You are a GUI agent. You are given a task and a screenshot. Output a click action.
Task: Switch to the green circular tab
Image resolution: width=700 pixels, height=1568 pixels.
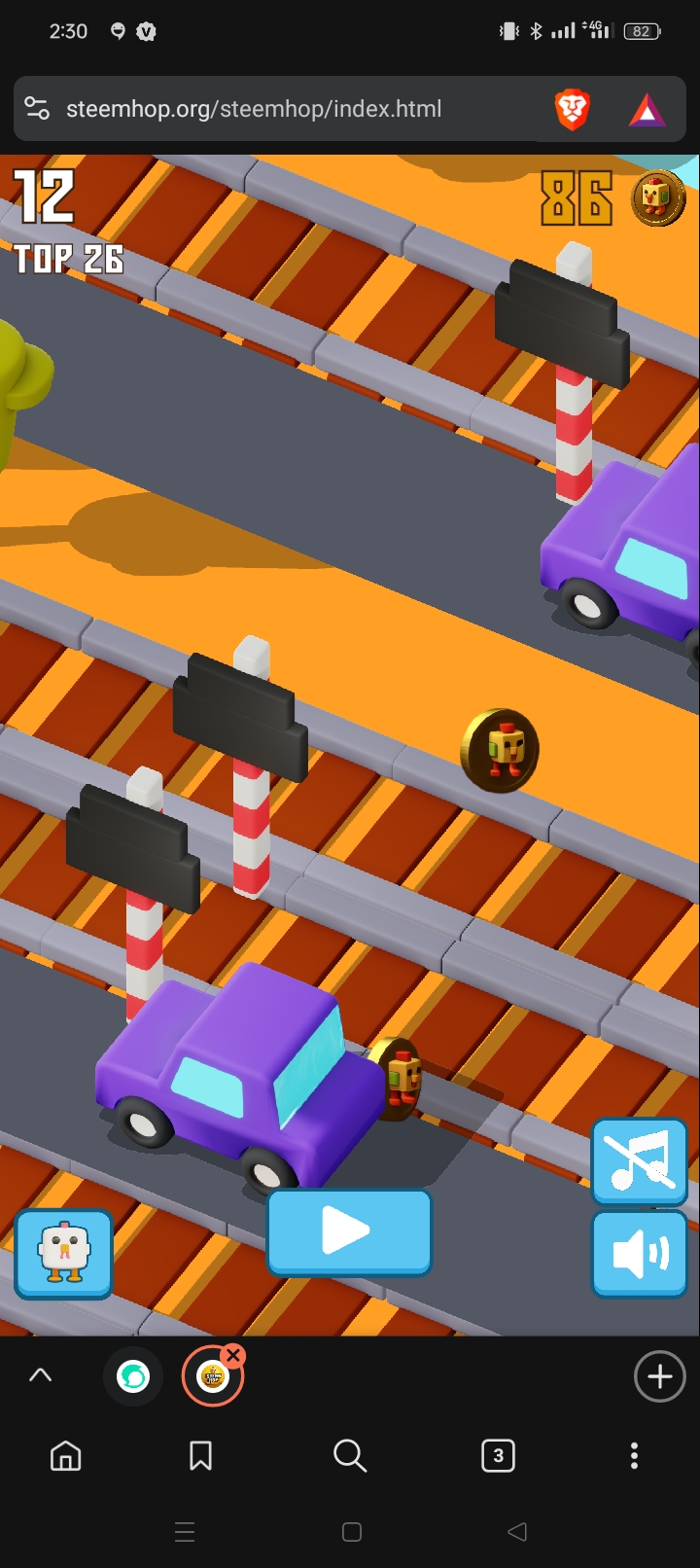[133, 1375]
